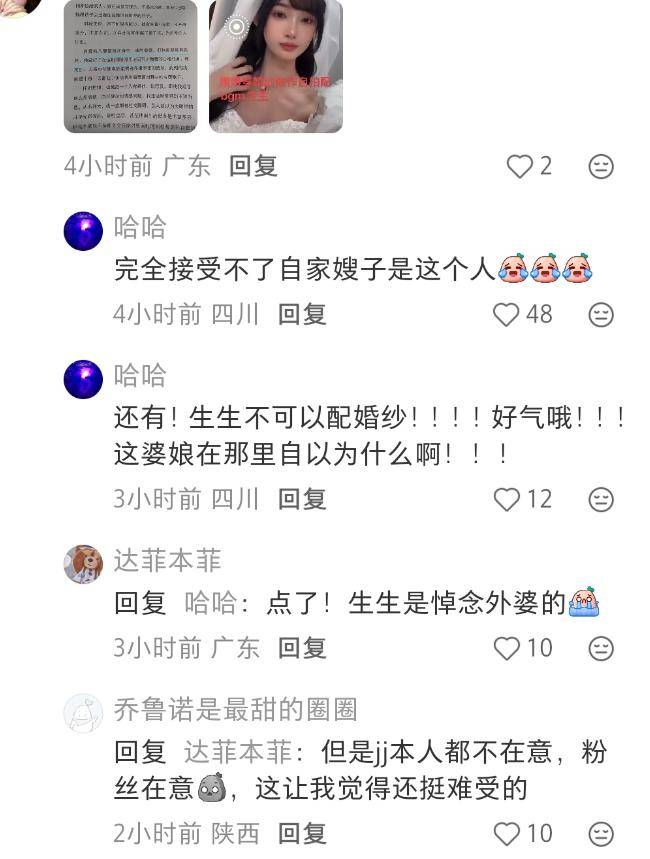
Task: Like 乔鲁诺是最甜的圈圈's reply
Action: (x=507, y=833)
